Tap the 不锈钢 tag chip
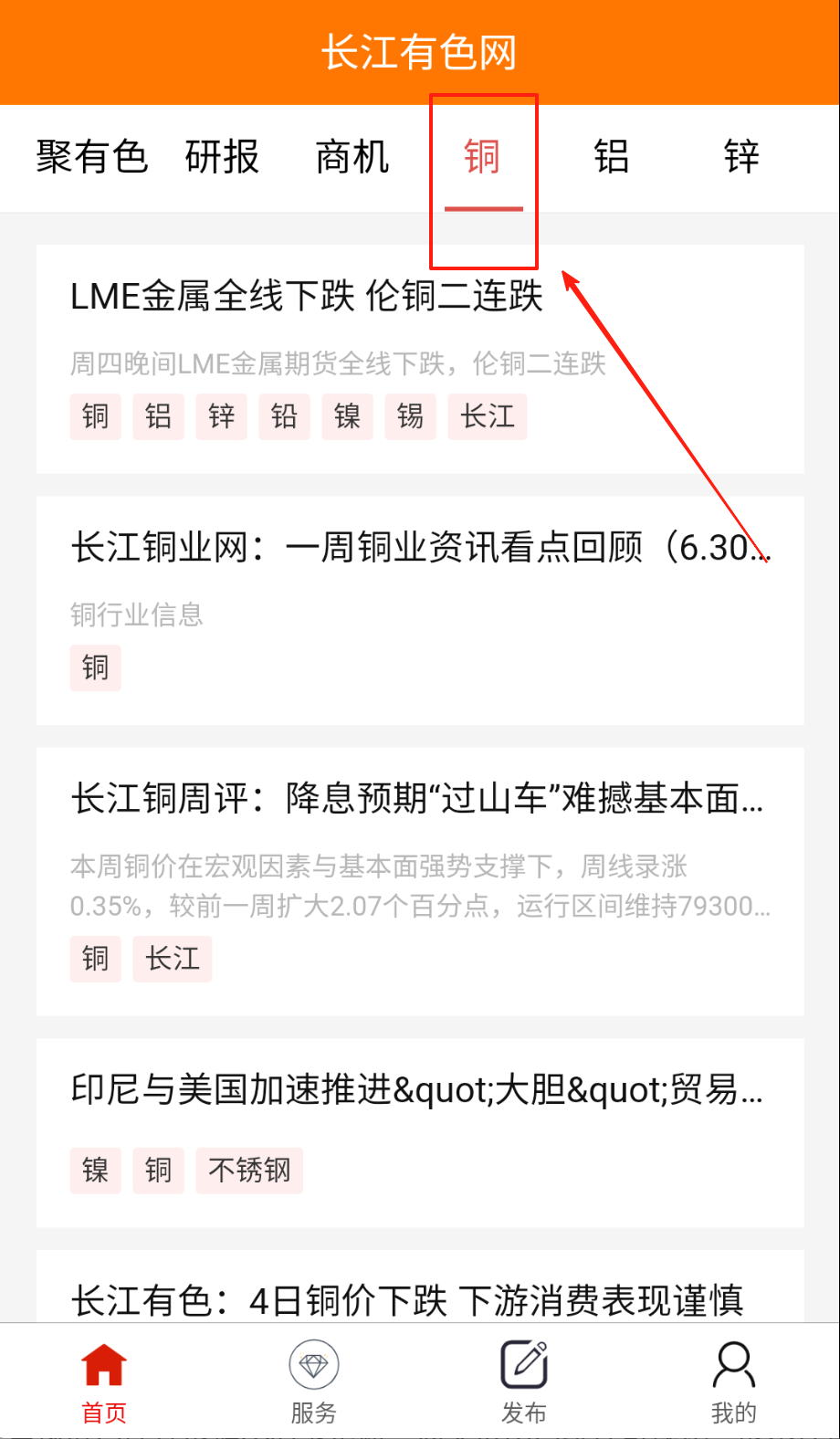Screen dimensions: 840x1439 tap(249, 1170)
